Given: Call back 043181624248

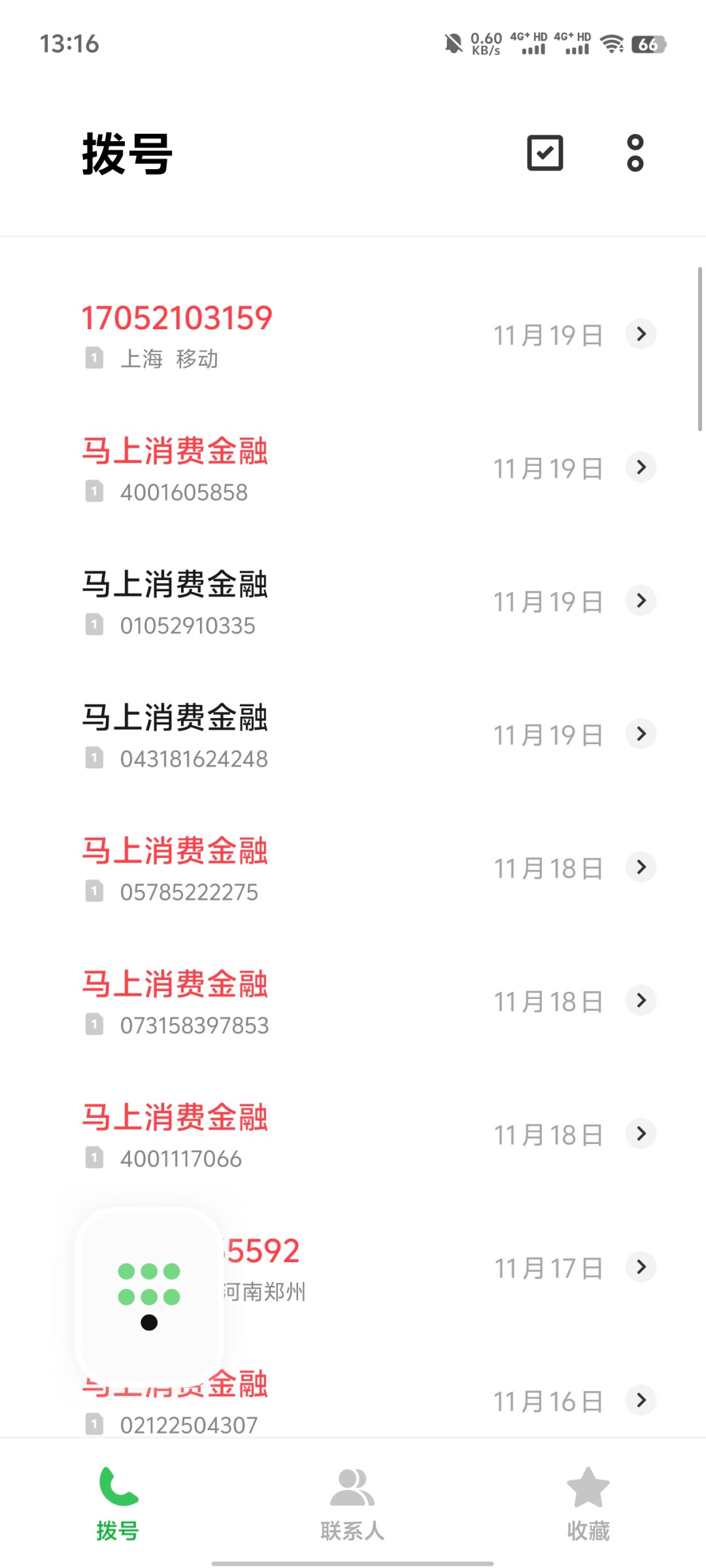Looking at the screenshot, I should click(353, 736).
